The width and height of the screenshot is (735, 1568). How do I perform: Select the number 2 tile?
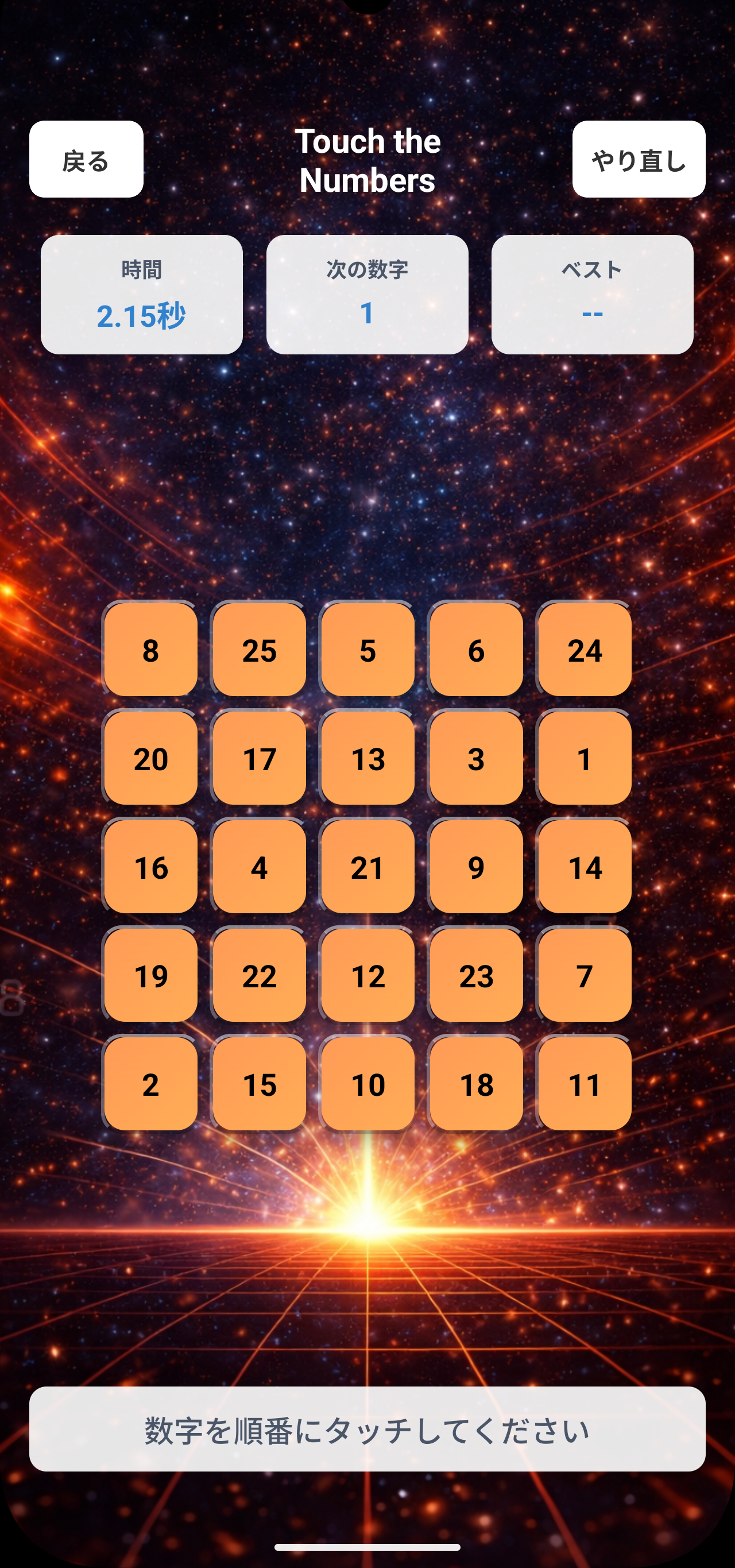coord(151,1084)
